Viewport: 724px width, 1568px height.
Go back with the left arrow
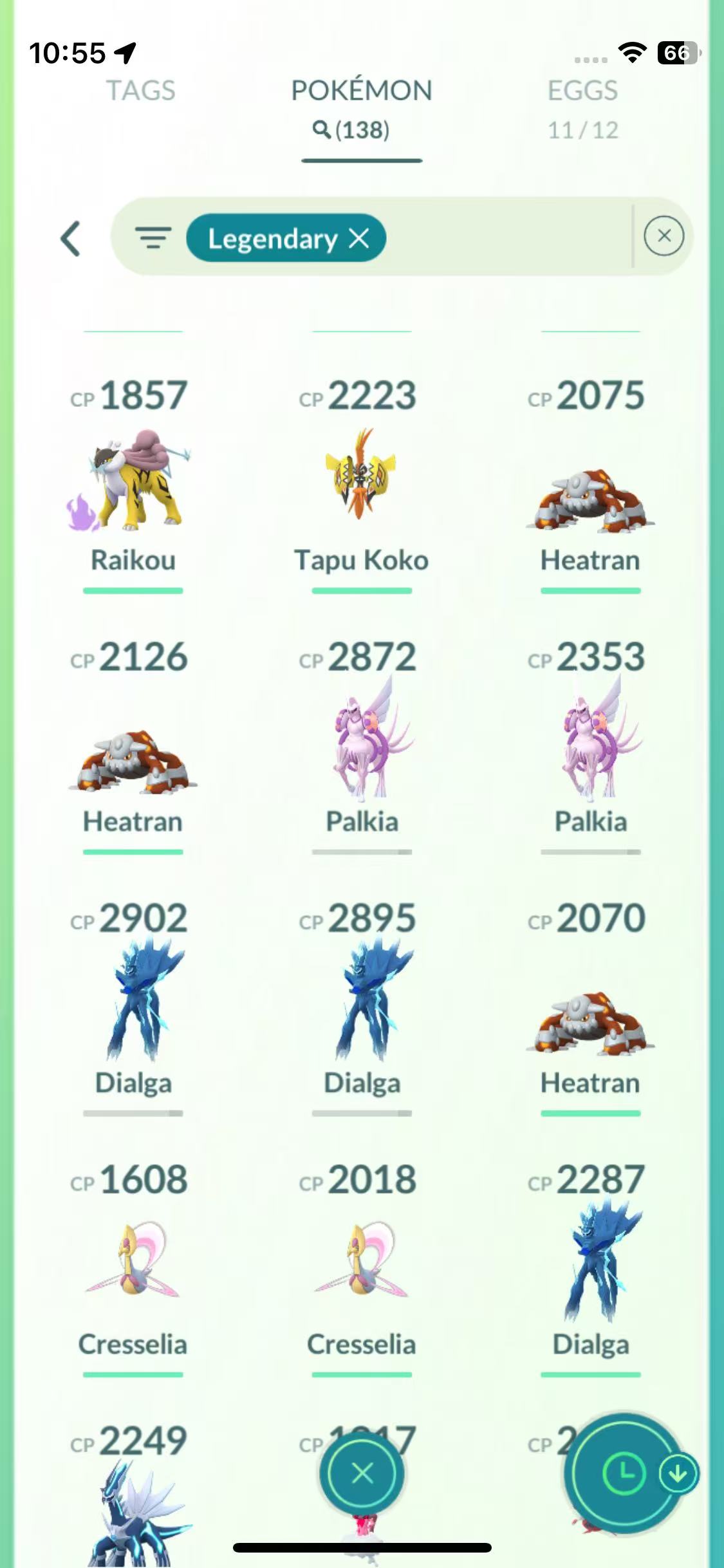point(70,239)
